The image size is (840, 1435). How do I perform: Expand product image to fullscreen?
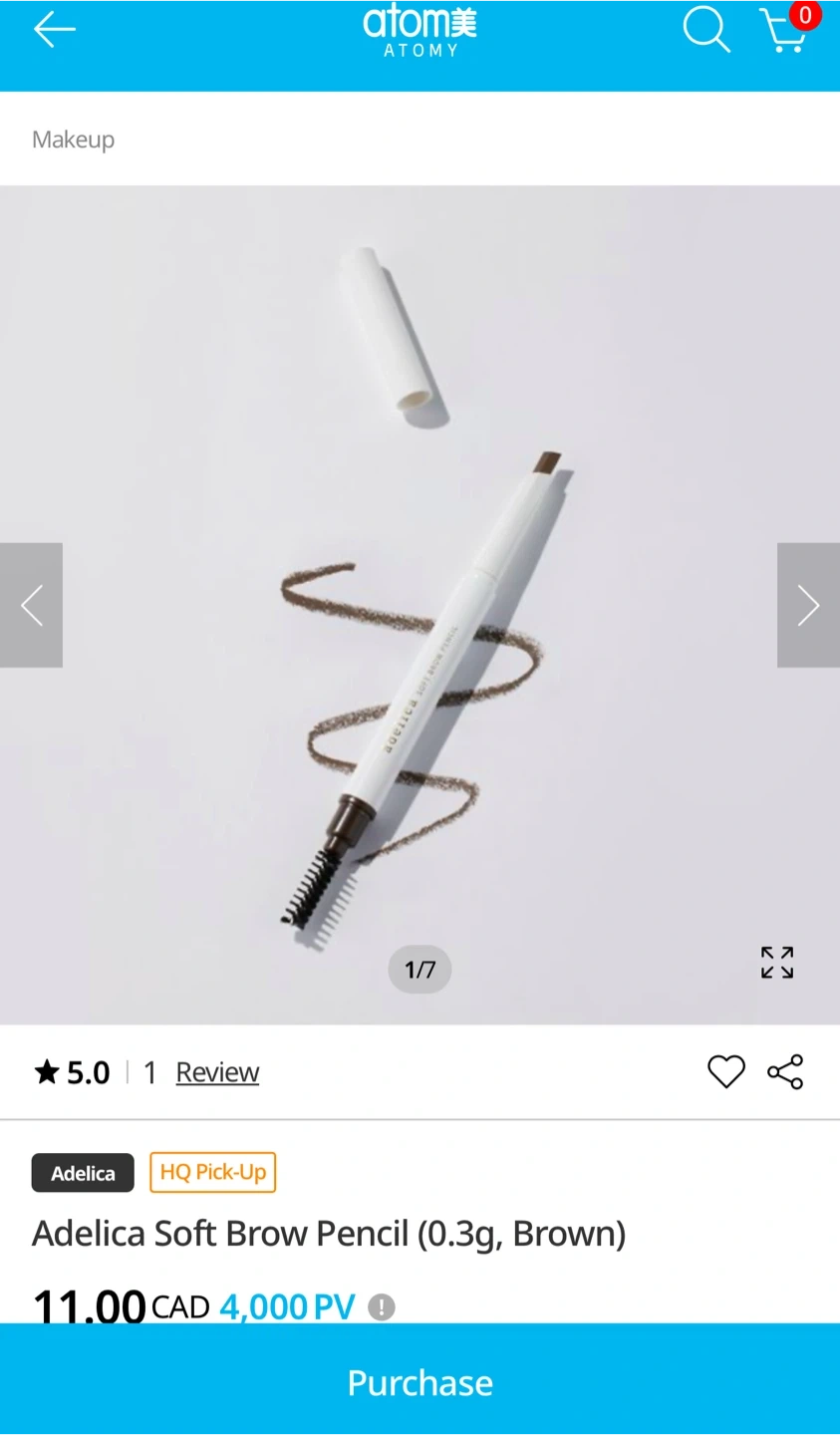pos(777,963)
